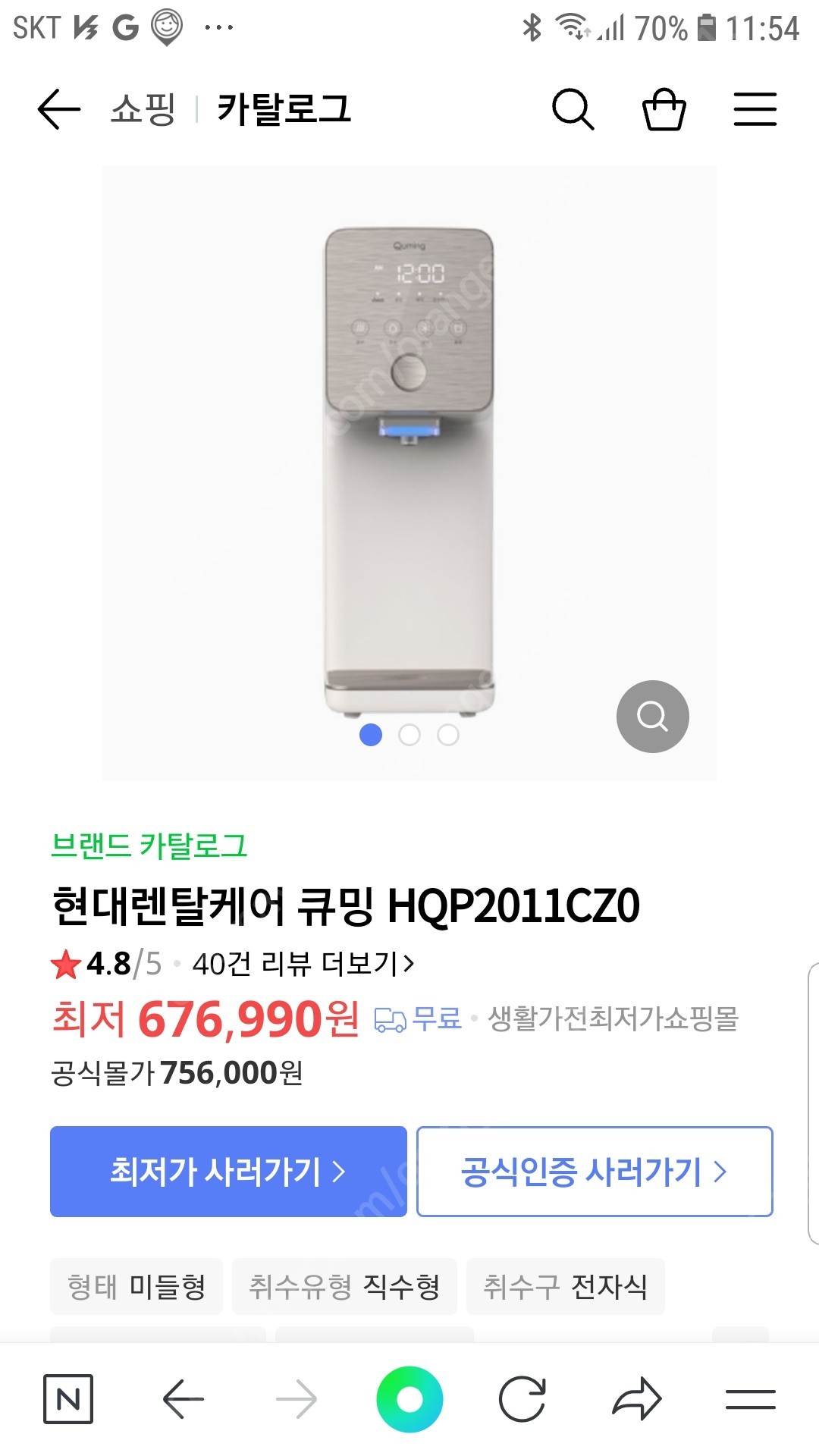Click the back arrow at top left

click(x=57, y=108)
